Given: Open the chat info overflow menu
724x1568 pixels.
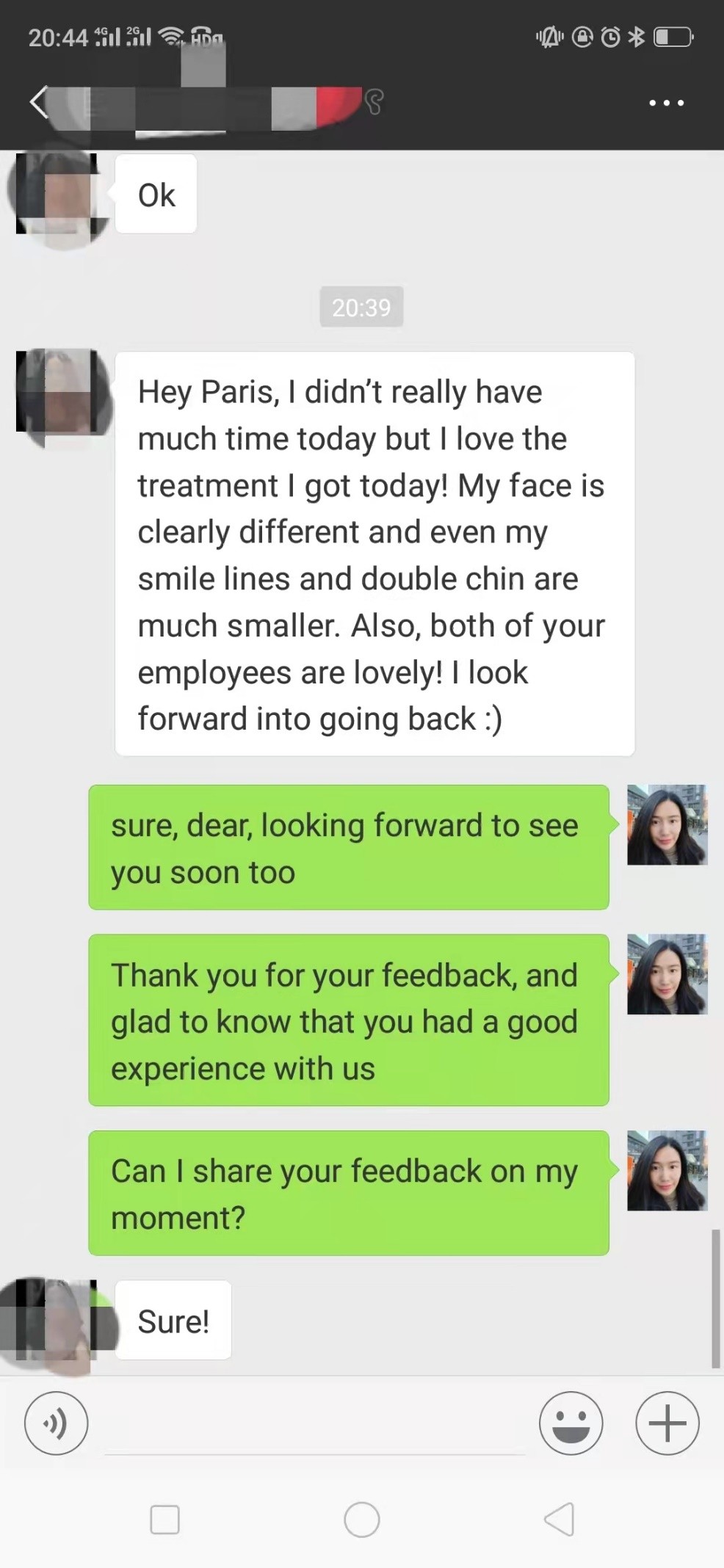Looking at the screenshot, I should (x=666, y=103).
